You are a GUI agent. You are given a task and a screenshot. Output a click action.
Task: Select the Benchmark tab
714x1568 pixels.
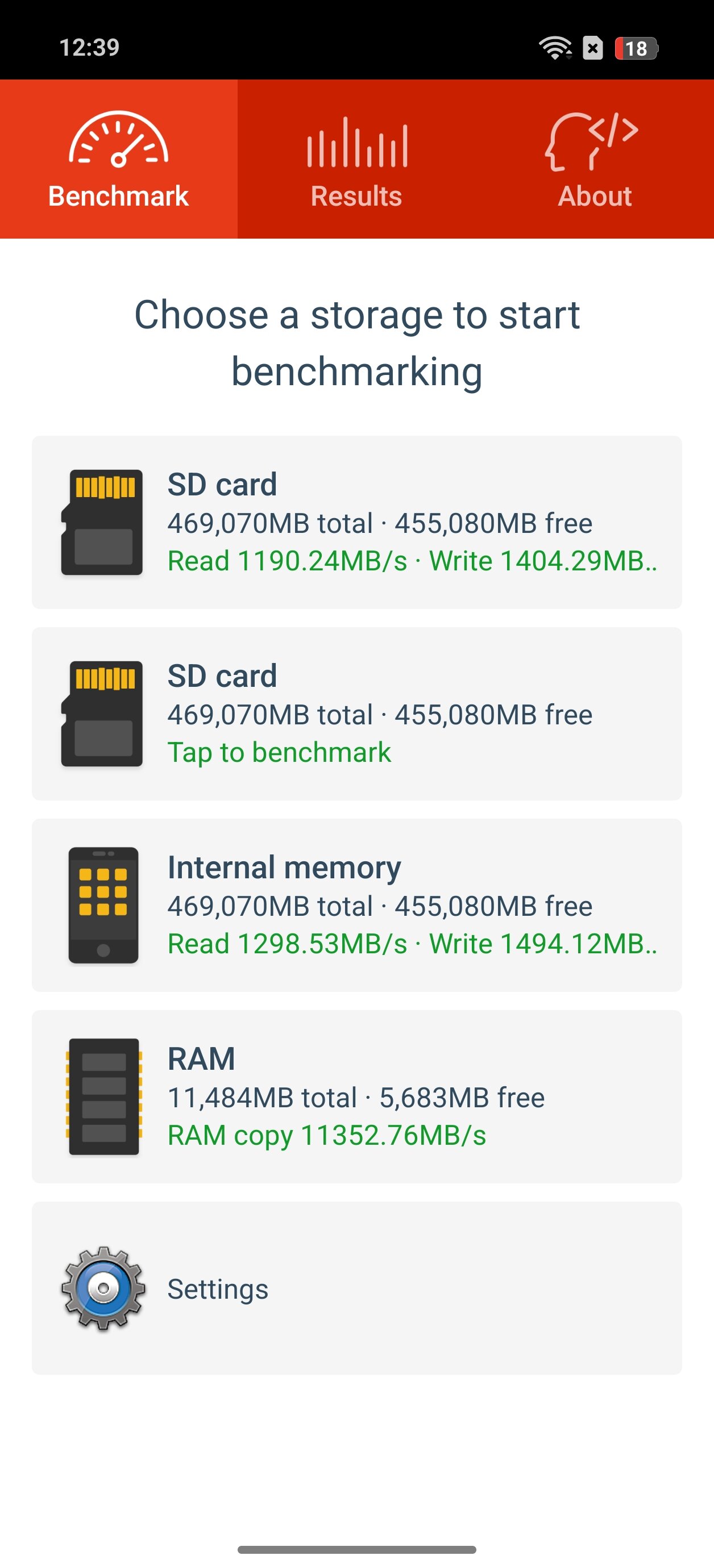(119, 159)
